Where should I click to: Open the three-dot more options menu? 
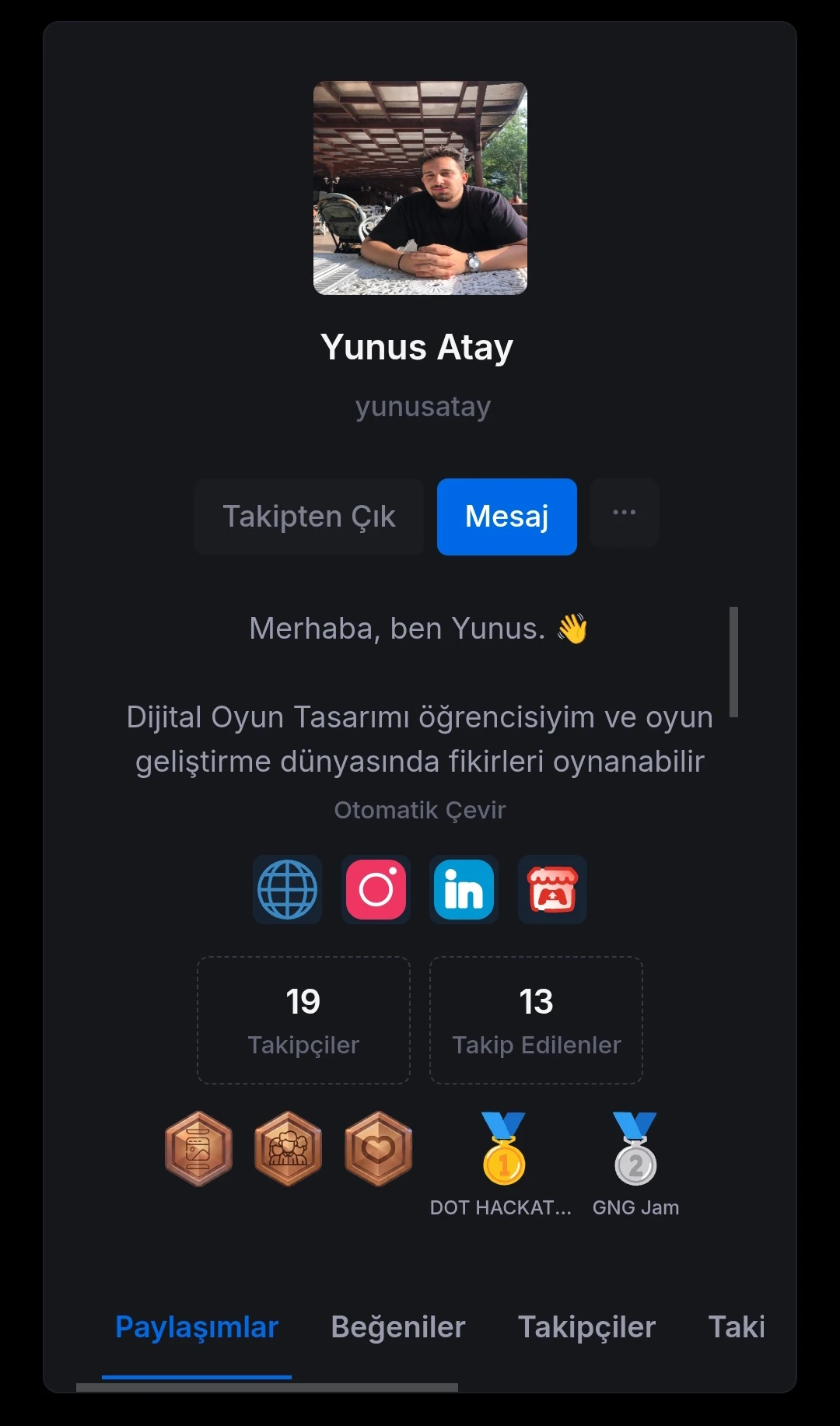pyautogui.click(x=624, y=513)
